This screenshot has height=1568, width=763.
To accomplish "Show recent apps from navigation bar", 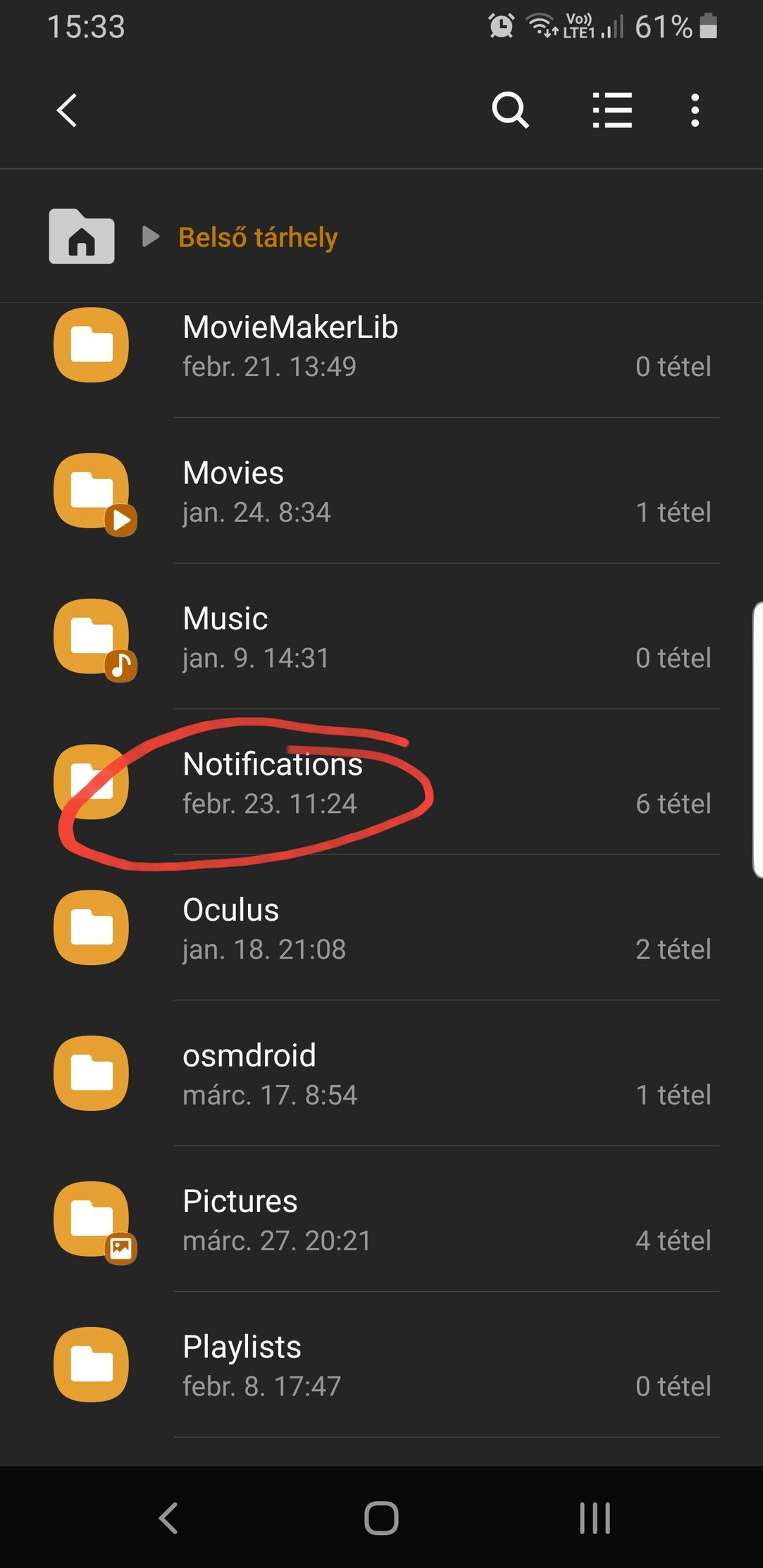I will [x=595, y=1518].
